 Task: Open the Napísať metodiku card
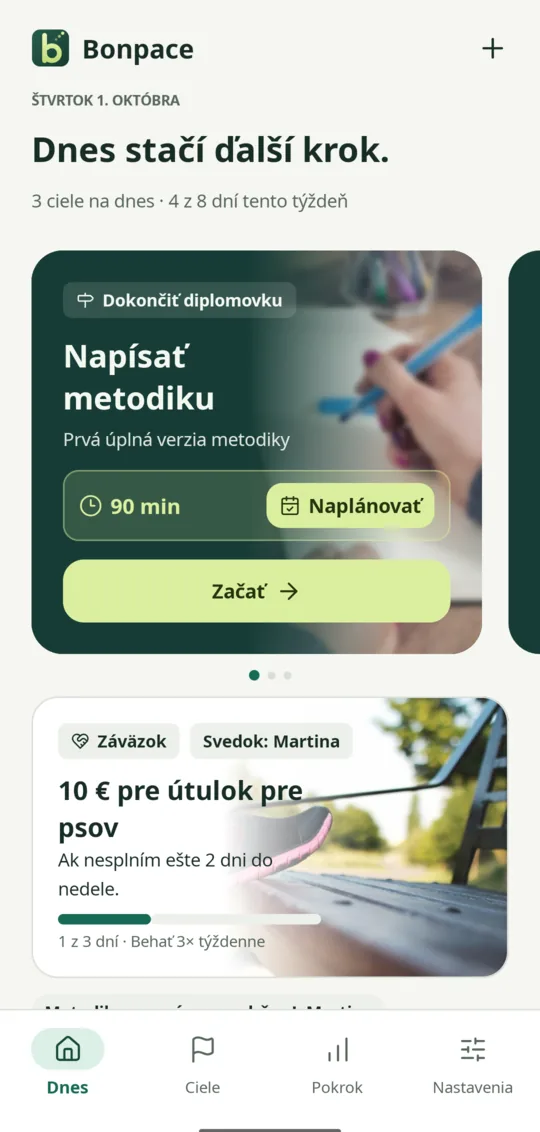tap(256, 452)
